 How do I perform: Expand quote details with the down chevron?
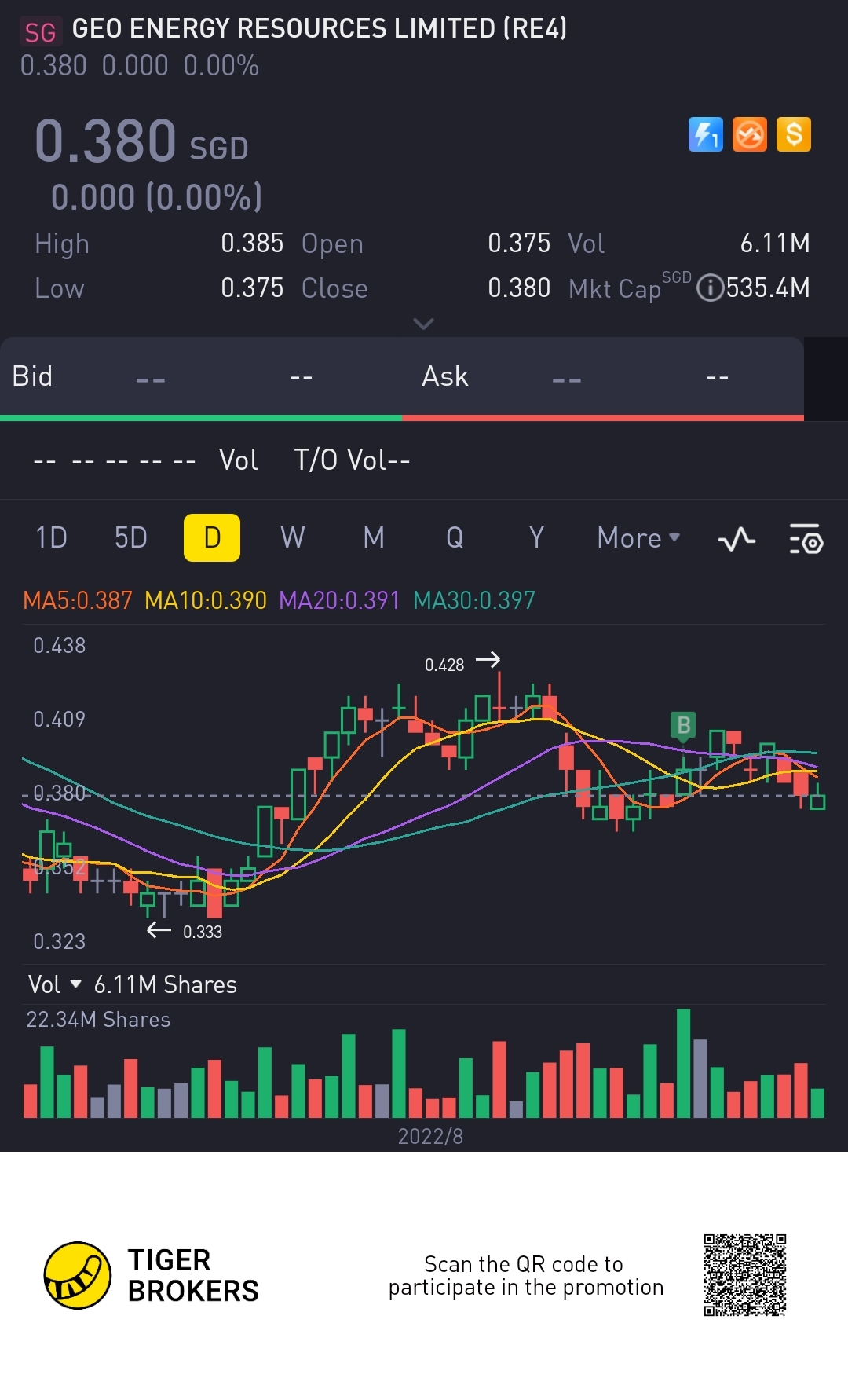click(x=423, y=324)
